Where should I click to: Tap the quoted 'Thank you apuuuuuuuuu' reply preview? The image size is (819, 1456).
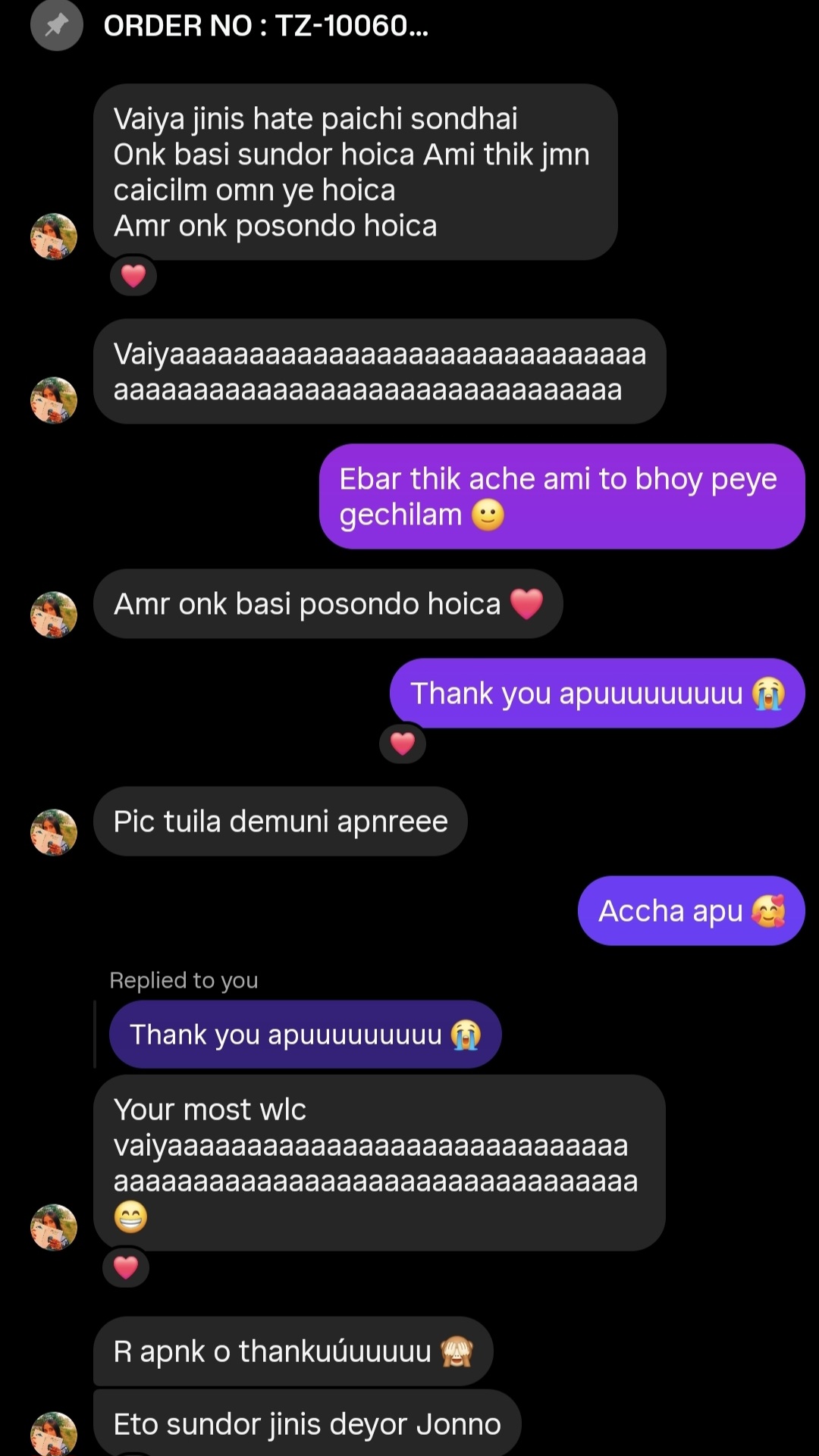[x=305, y=1035]
